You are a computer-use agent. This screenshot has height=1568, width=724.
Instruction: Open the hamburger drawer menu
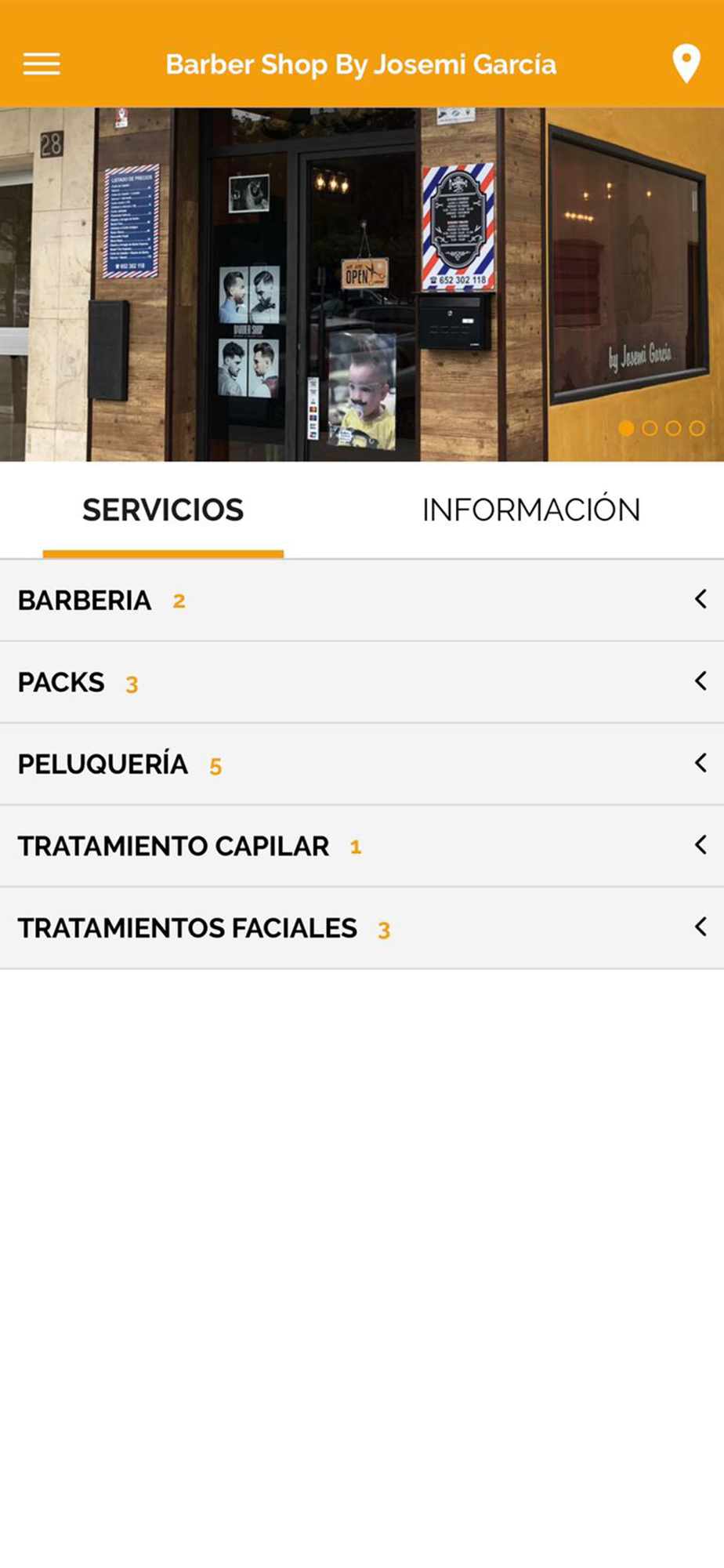[42, 64]
